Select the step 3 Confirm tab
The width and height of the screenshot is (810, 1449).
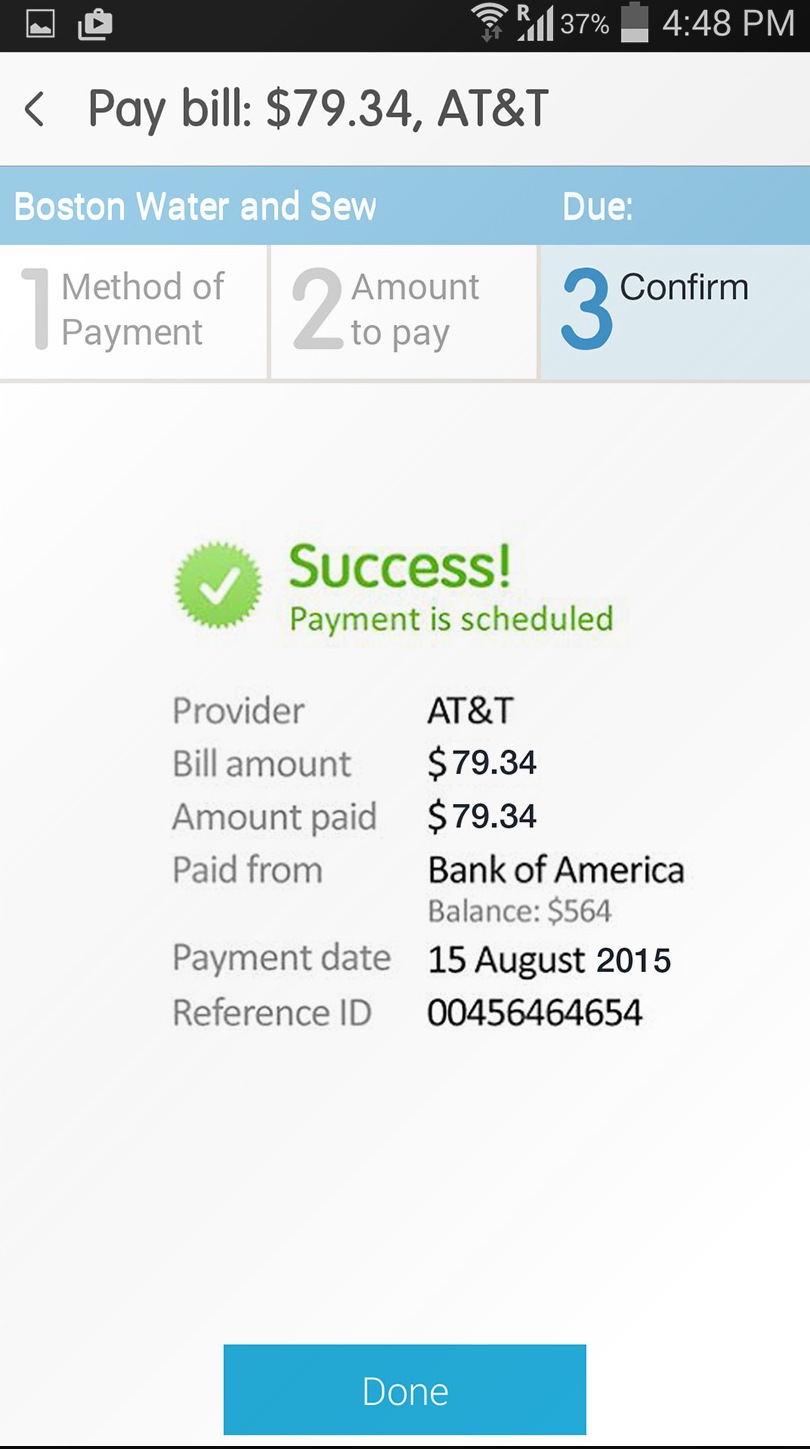pos(675,312)
